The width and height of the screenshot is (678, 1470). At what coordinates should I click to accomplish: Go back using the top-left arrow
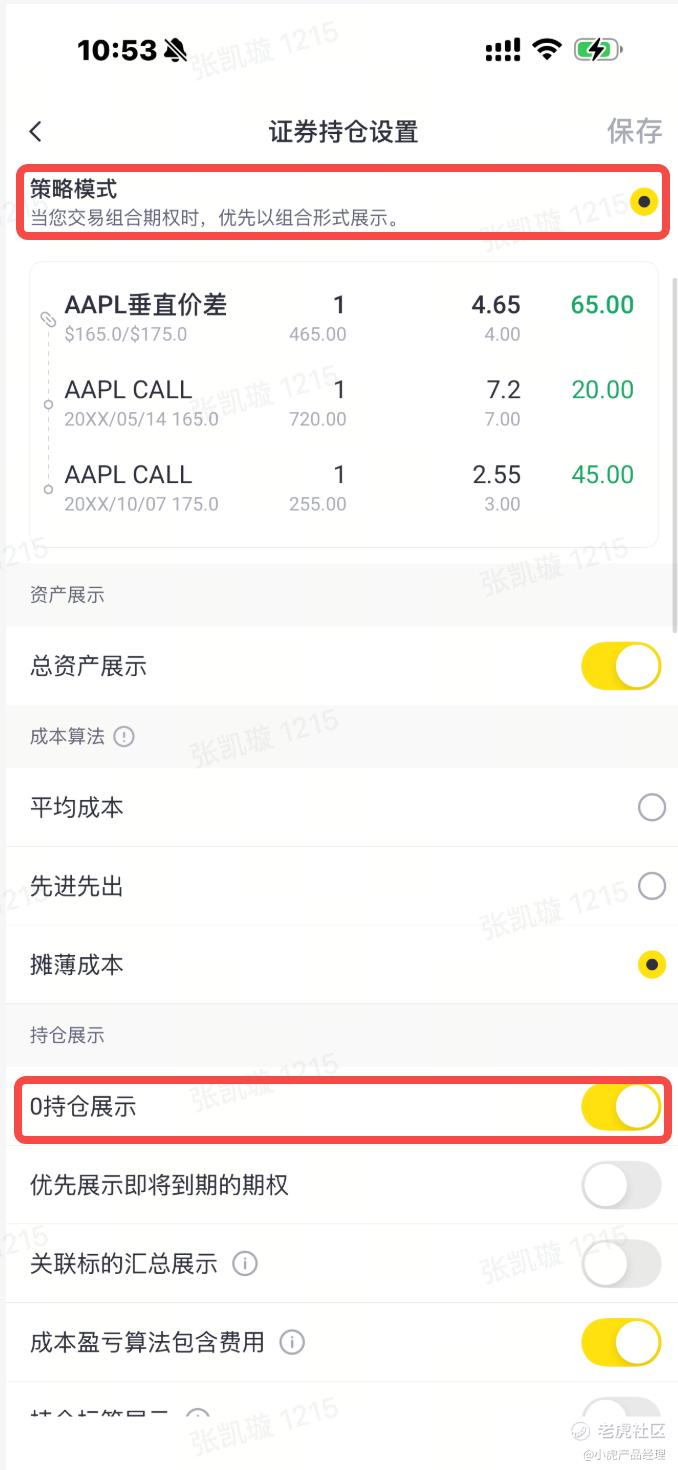click(36, 131)
